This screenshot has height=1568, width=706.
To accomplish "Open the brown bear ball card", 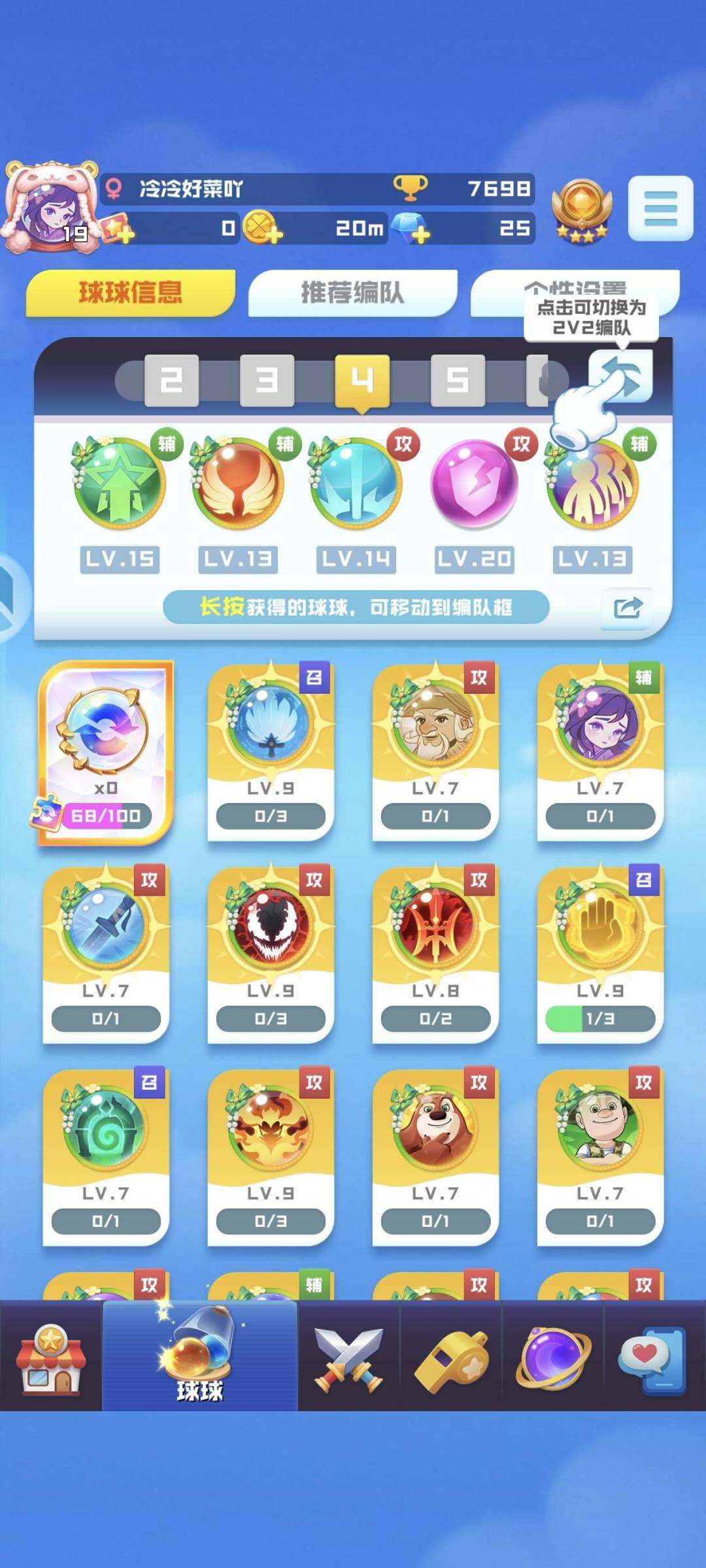I will [435, 1156].
